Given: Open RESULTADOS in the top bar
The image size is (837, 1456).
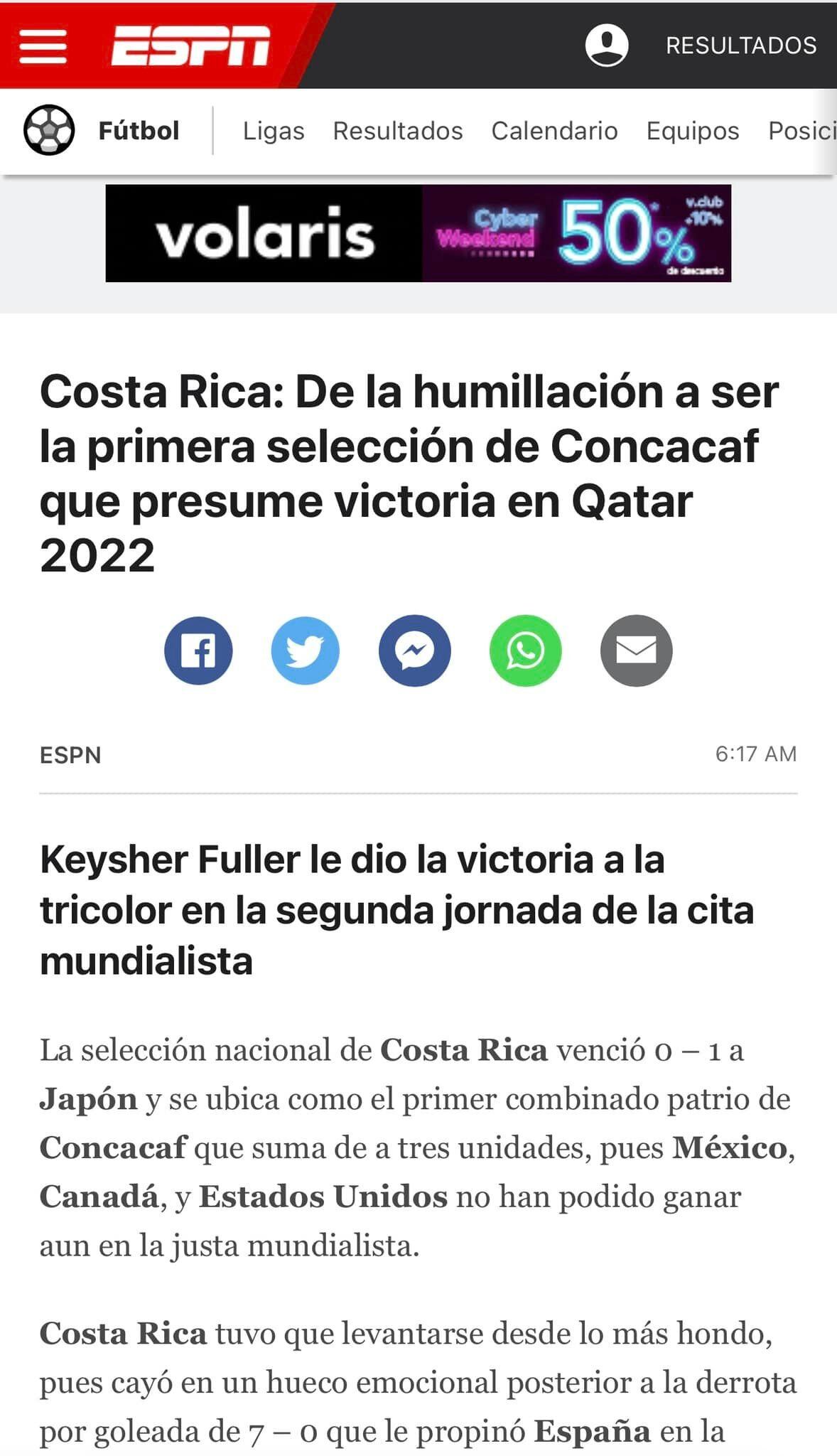Looking at the screenshot, I should [x=740, y=45].
